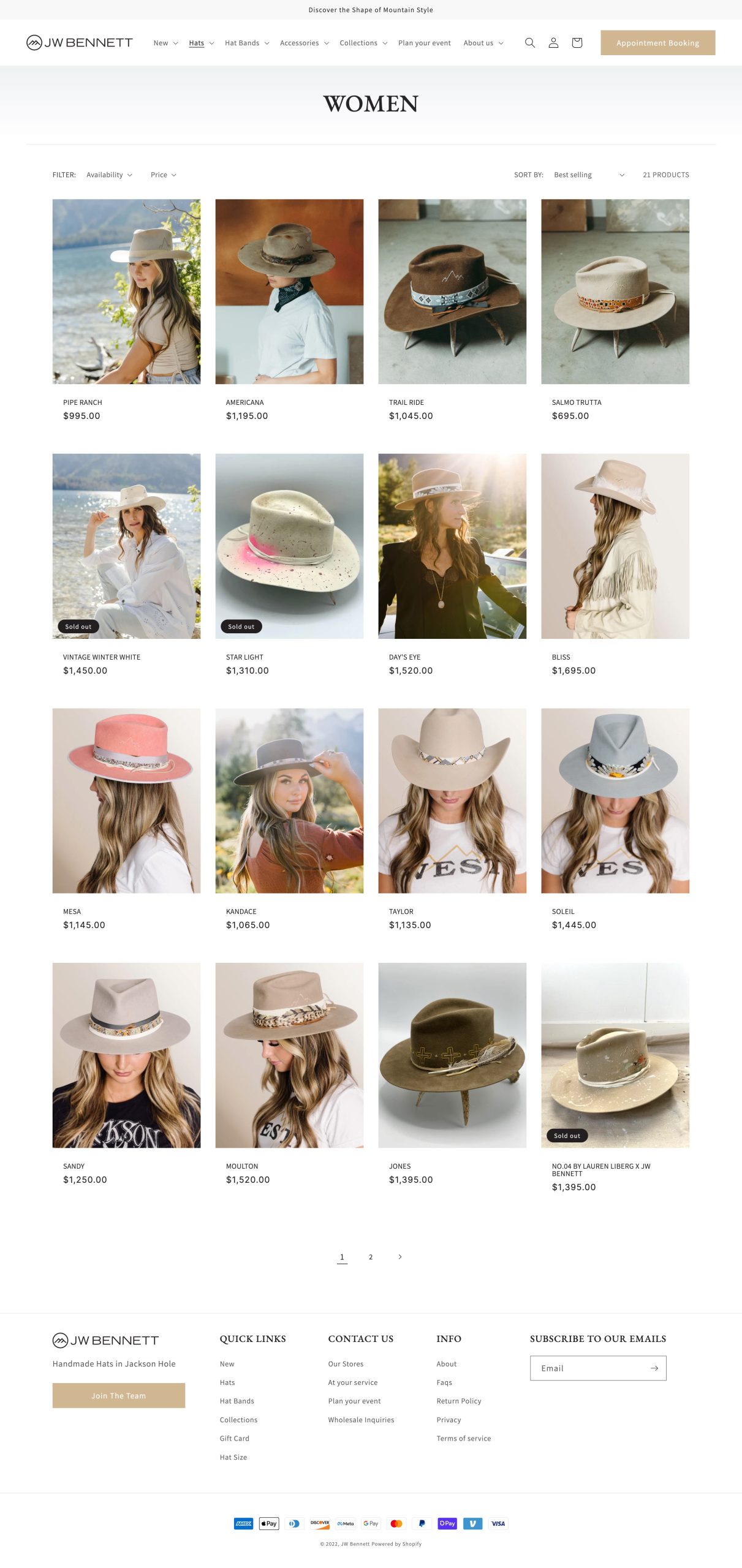Open the Jones hat product

point(452,1054)
